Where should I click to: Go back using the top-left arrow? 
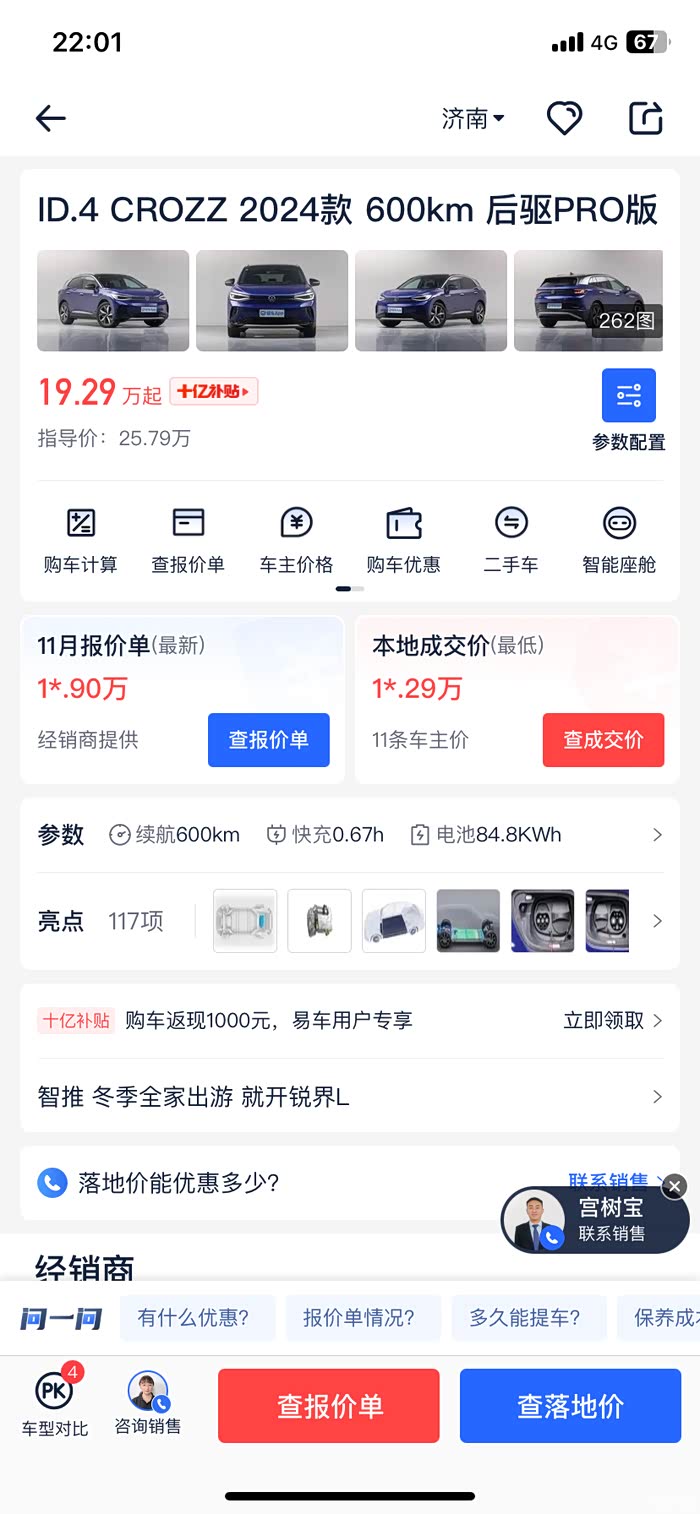point(50,119)
